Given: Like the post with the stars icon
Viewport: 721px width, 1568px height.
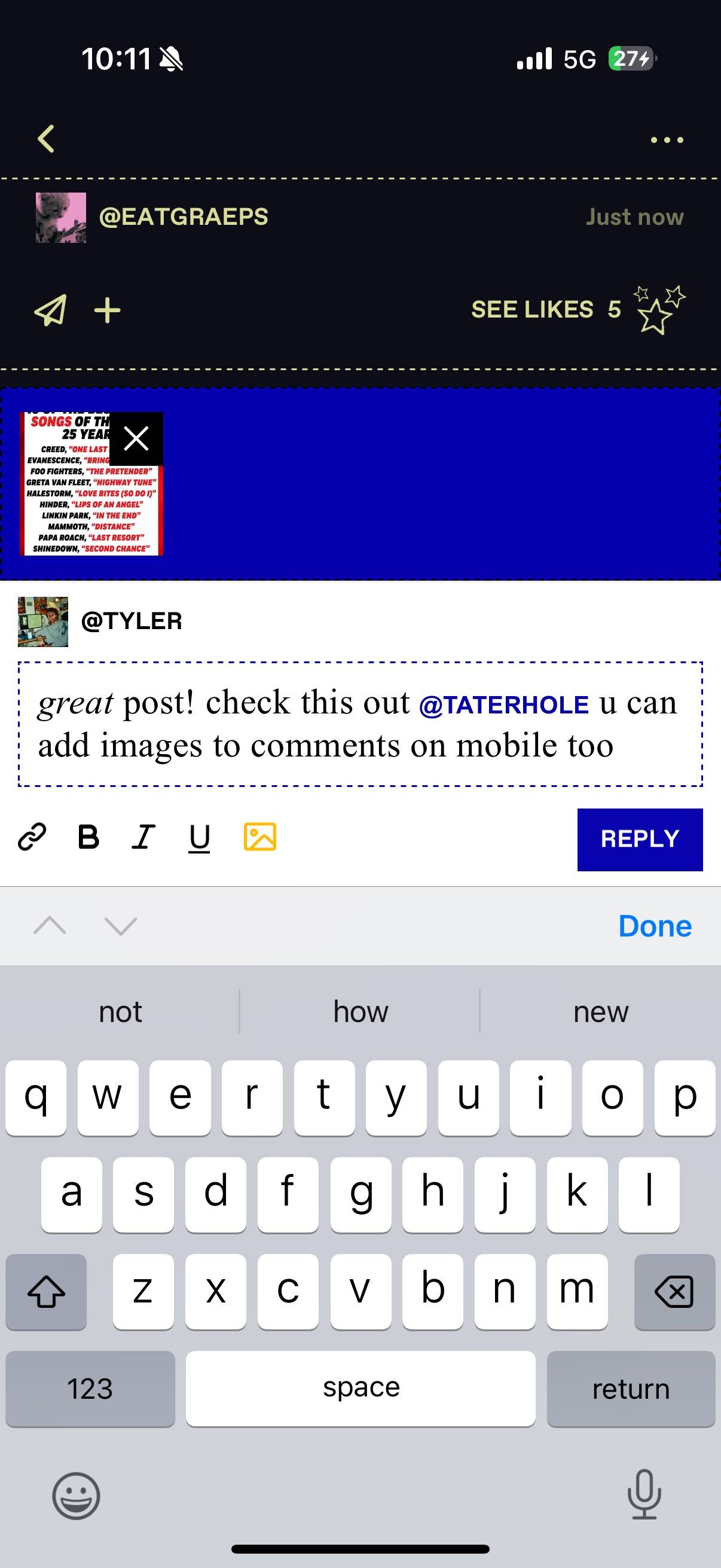Looking at the screenshot, I should pos(658,310).
